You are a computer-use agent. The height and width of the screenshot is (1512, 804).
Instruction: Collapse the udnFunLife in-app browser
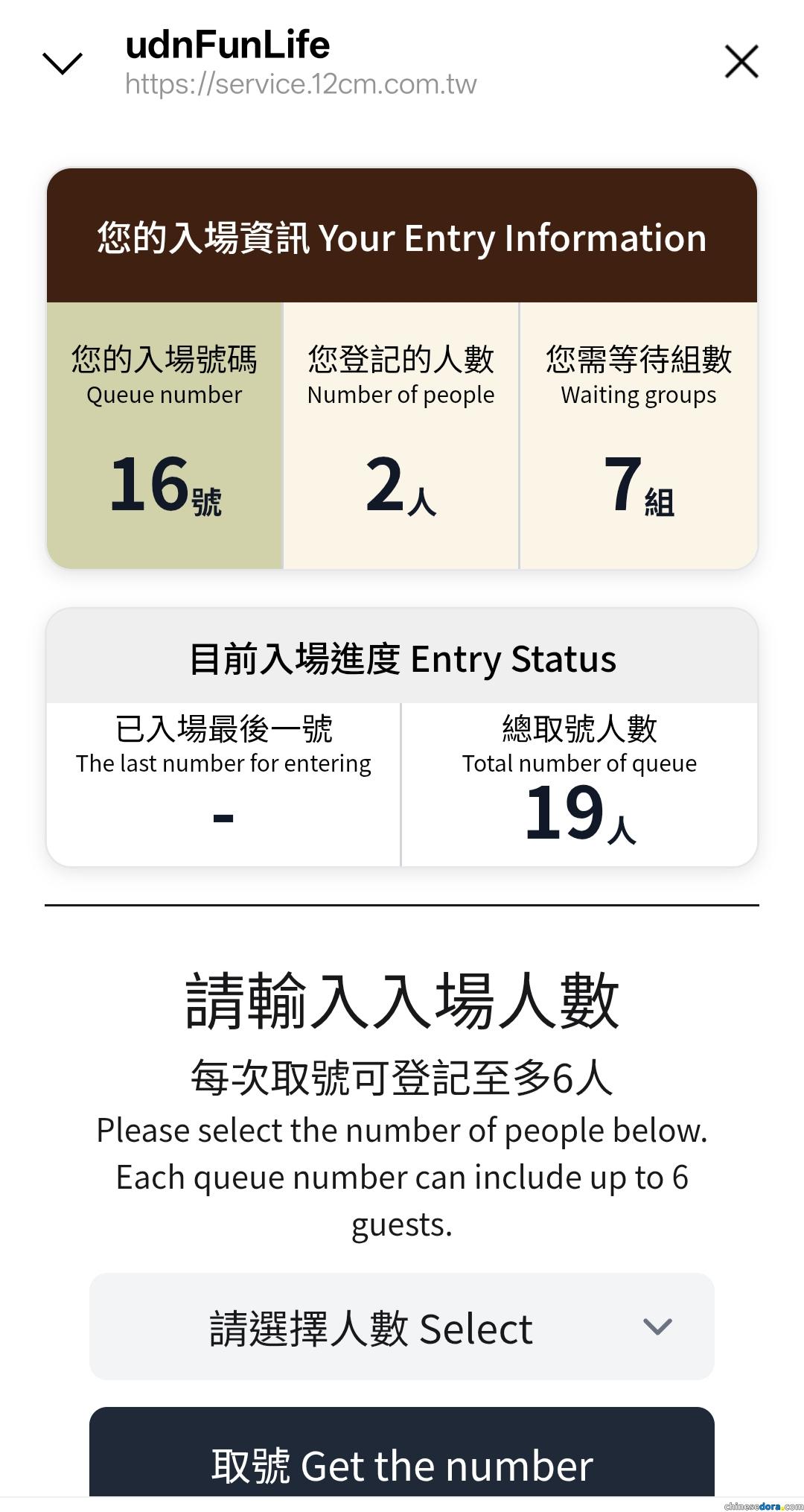(63, 63)
